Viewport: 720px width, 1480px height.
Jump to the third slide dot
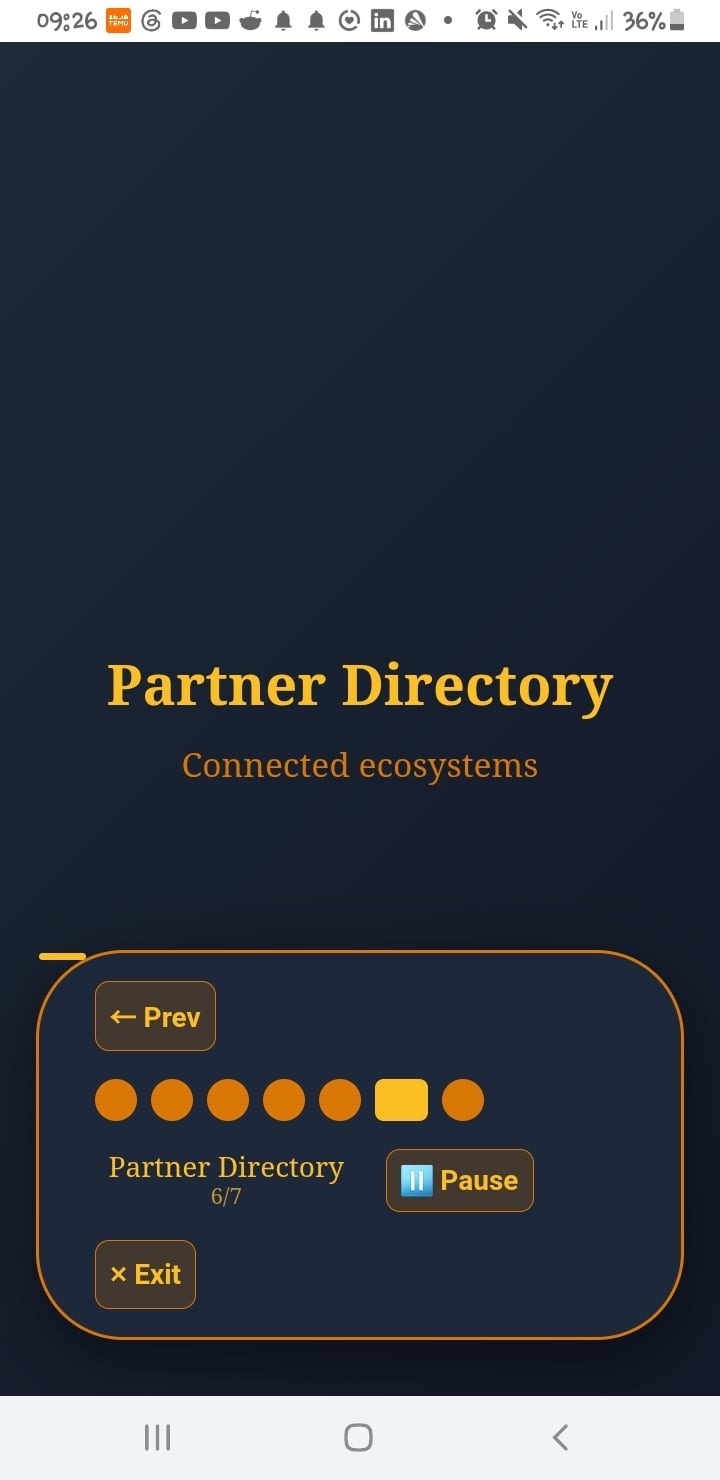tap(228, 1100)
